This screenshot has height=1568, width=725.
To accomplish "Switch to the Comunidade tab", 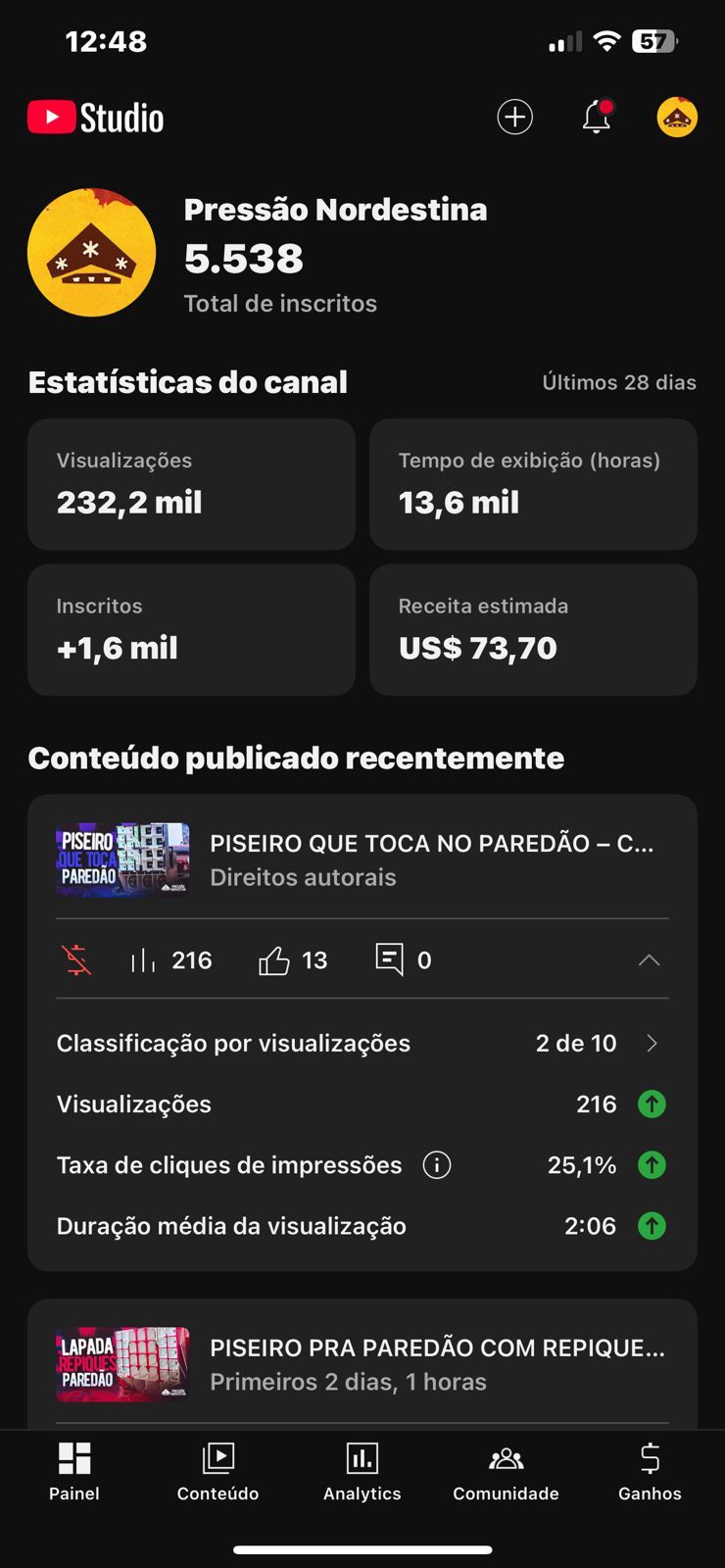I will pos(506,1471).
